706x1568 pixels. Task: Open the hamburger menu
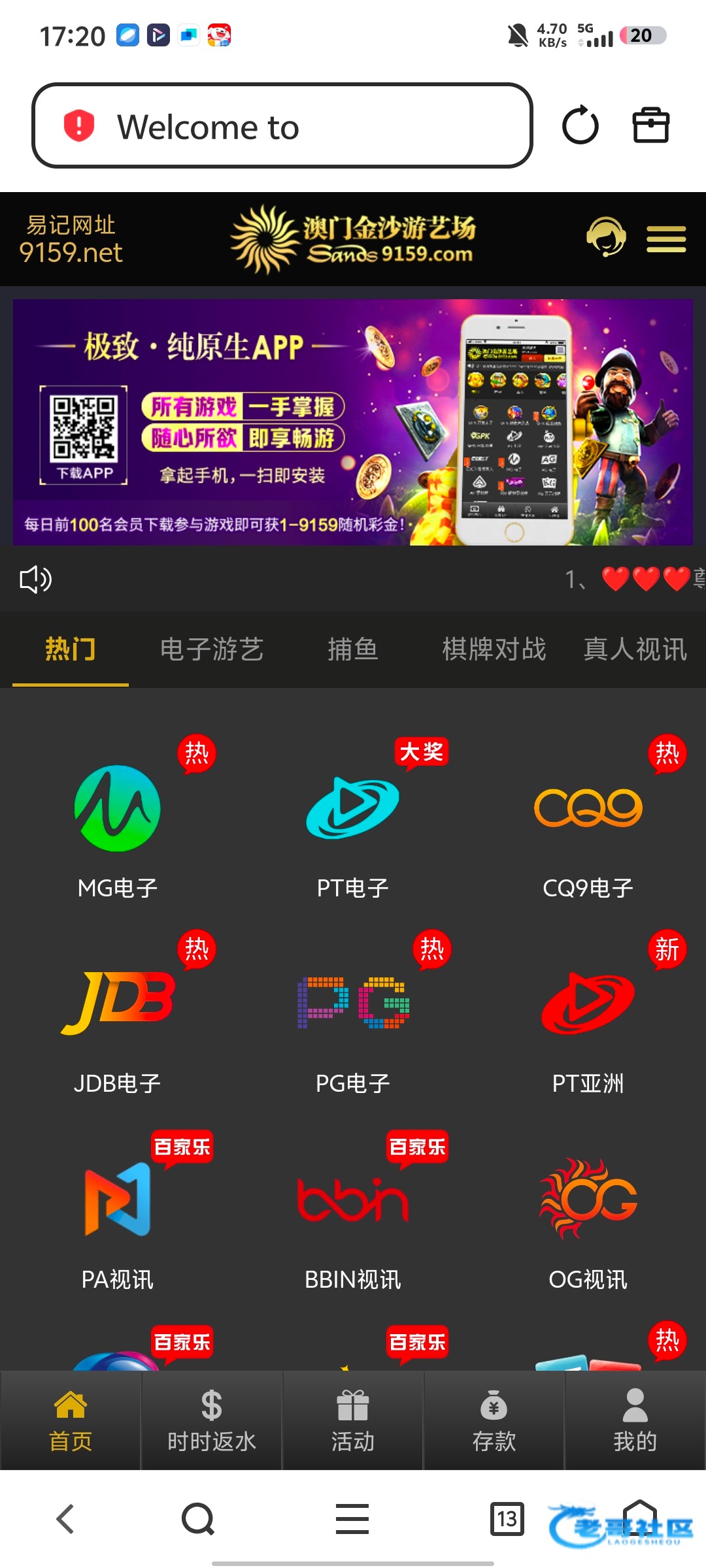coord(665,238)
